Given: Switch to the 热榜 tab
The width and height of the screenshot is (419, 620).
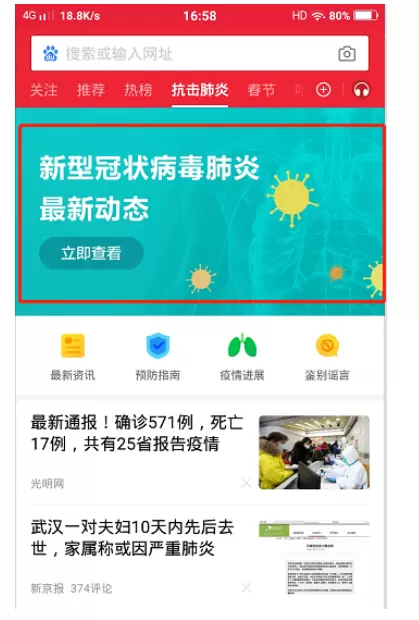Looking at the screenshot, I should 138,90.
